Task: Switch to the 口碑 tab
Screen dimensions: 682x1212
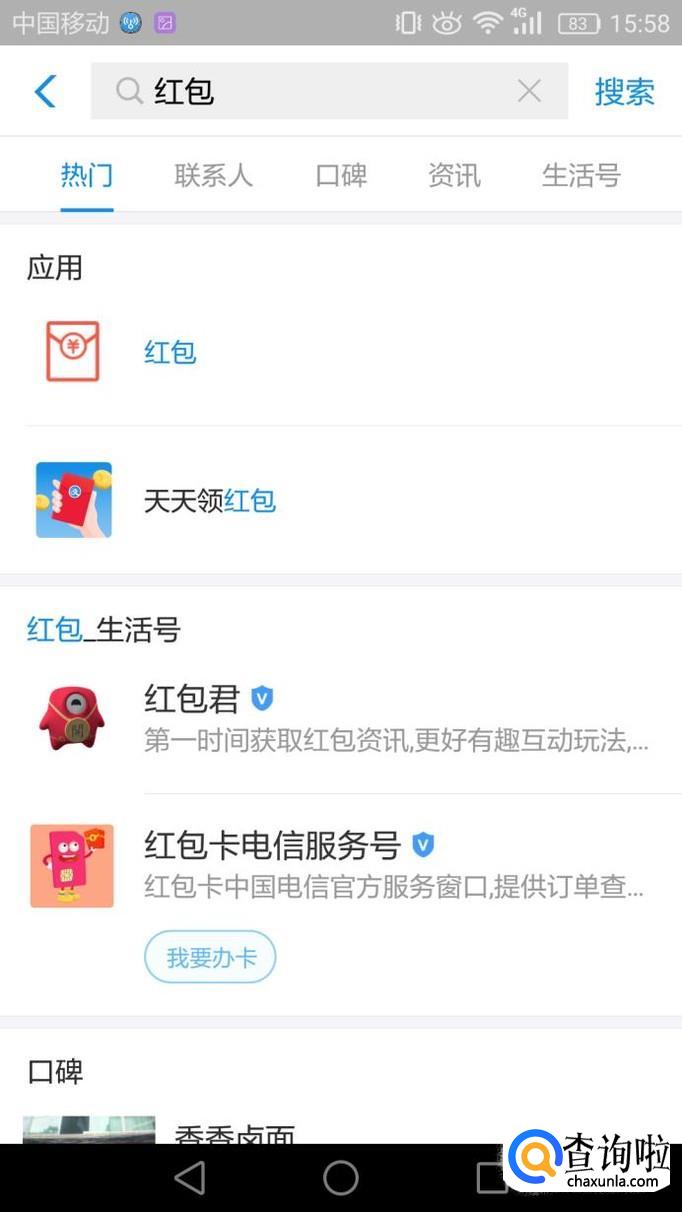Action: click(x=341, y=176)
